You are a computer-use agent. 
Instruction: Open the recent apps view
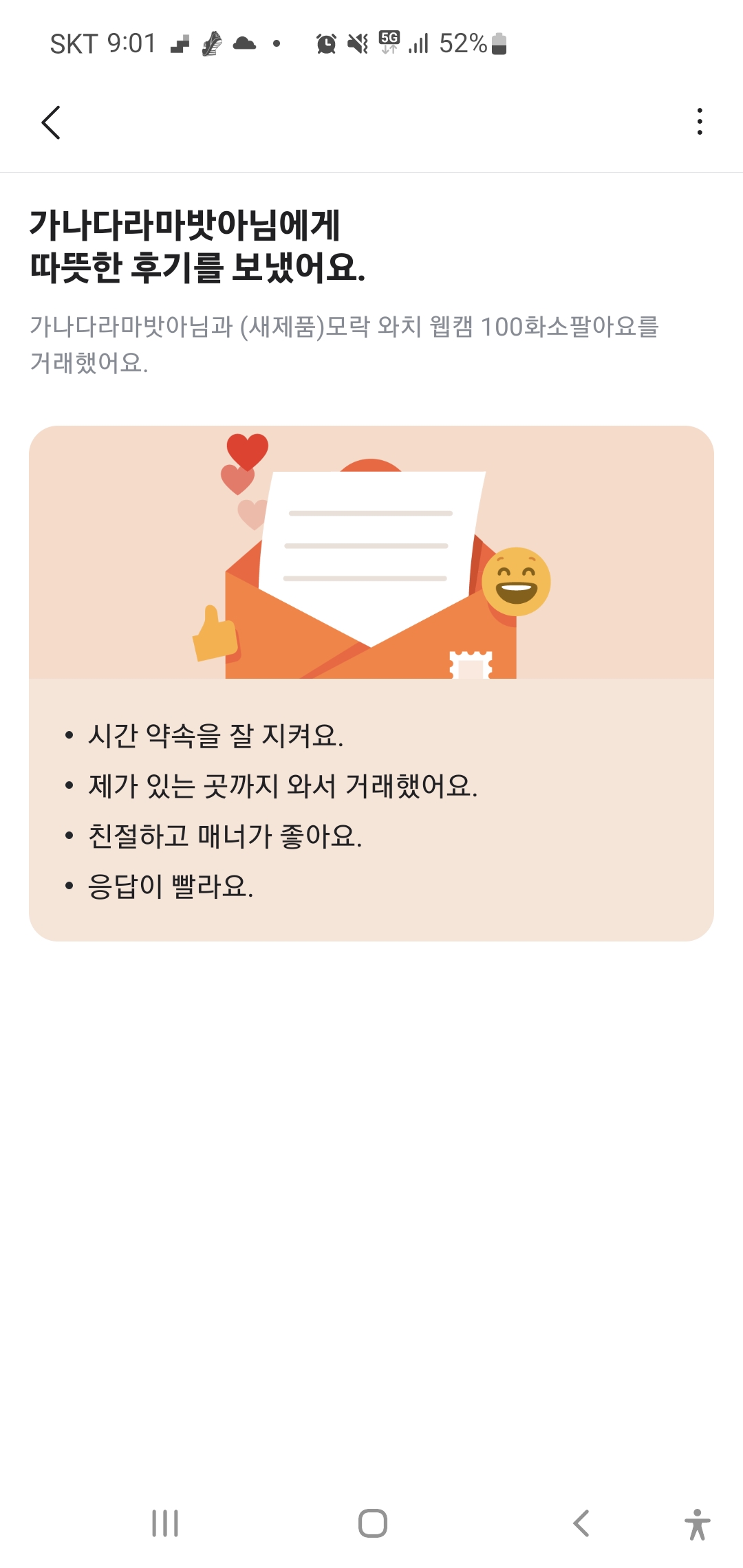(x=165, y=1523)
